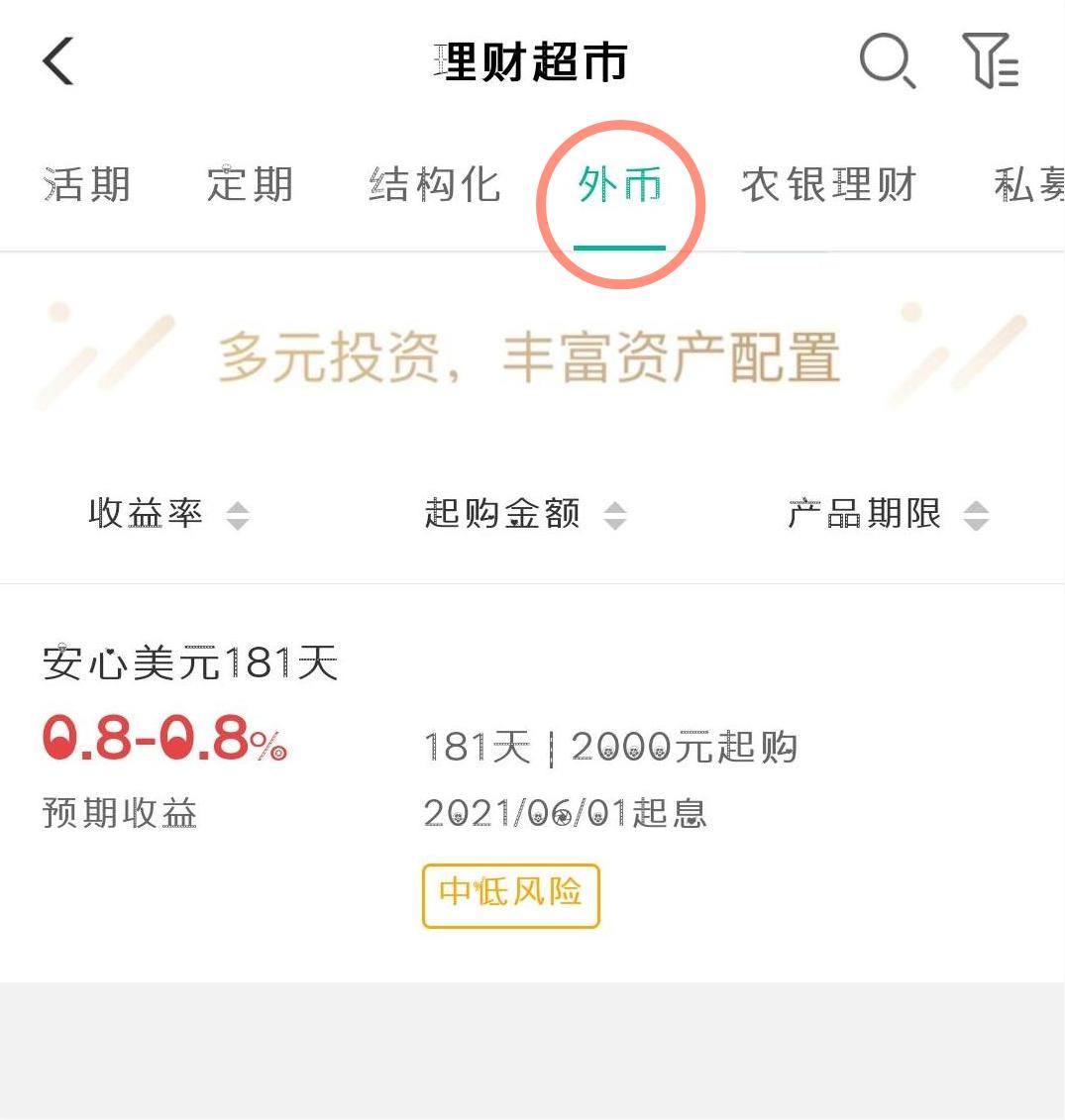Click the magnifier icon in the header
The image size is (1065, 1120).
click(x=885, y=61)
